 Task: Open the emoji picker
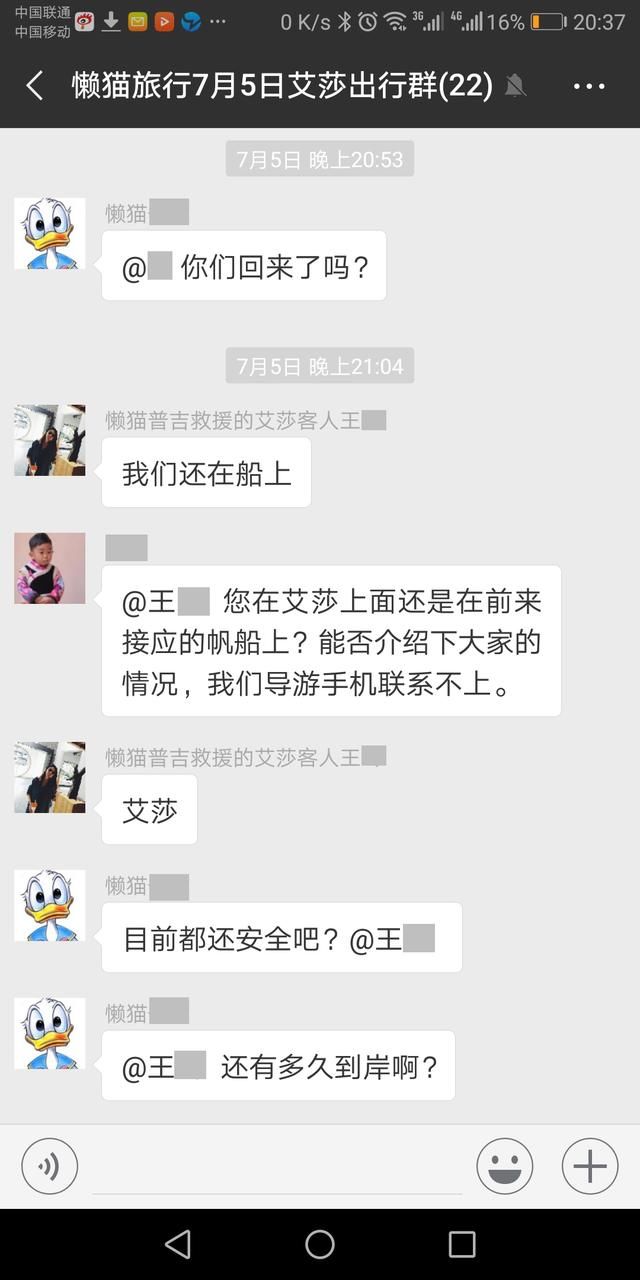click(504, 1166)
